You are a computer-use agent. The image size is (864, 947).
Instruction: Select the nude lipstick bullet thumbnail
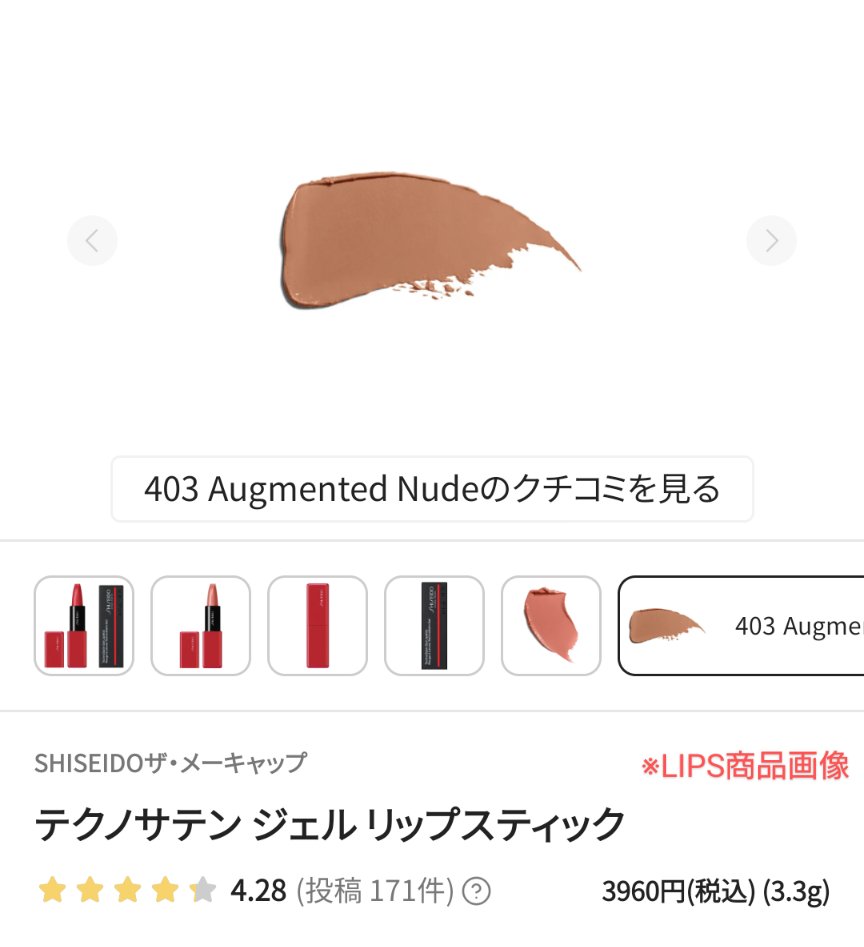tap(200, 625)
